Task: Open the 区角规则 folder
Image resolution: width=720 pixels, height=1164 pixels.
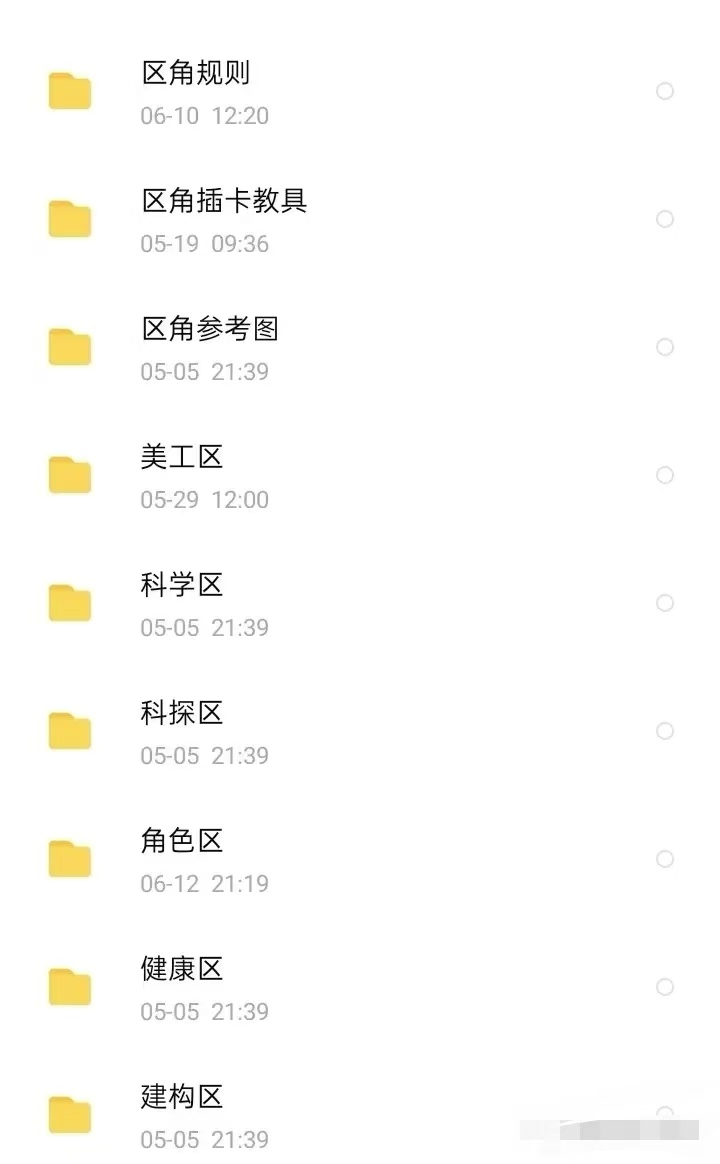Action: tap(360, 92)
